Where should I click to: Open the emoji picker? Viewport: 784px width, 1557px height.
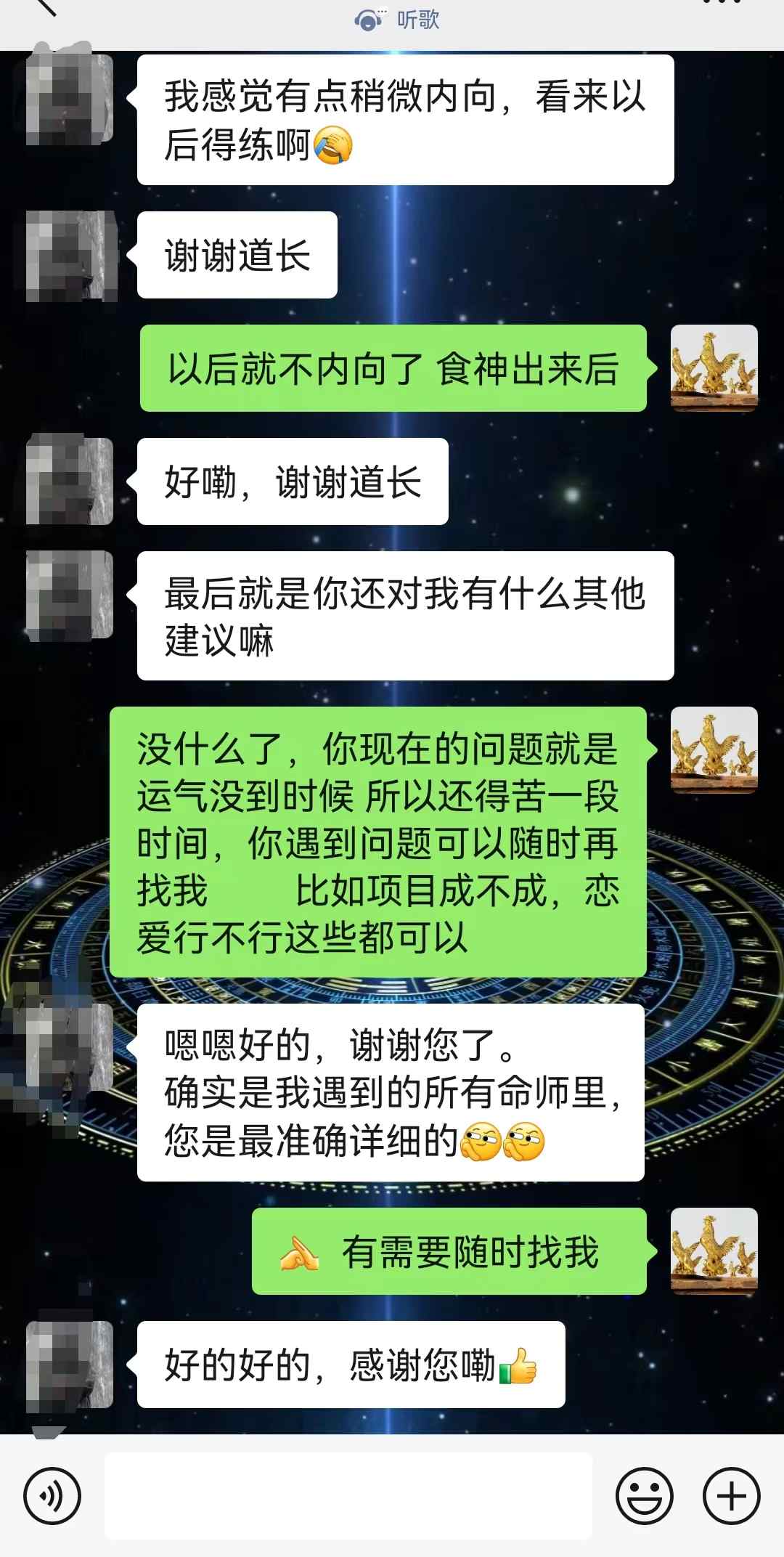[644, 1496]
